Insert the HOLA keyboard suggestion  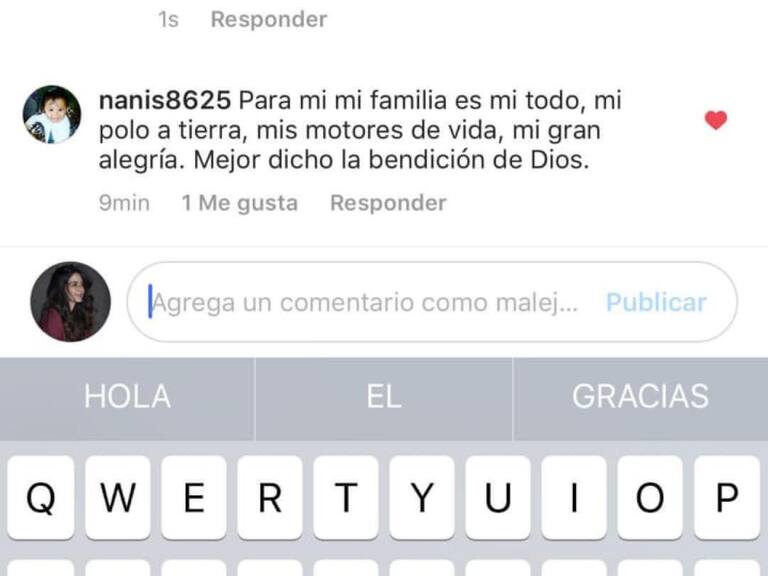[127, 396]
